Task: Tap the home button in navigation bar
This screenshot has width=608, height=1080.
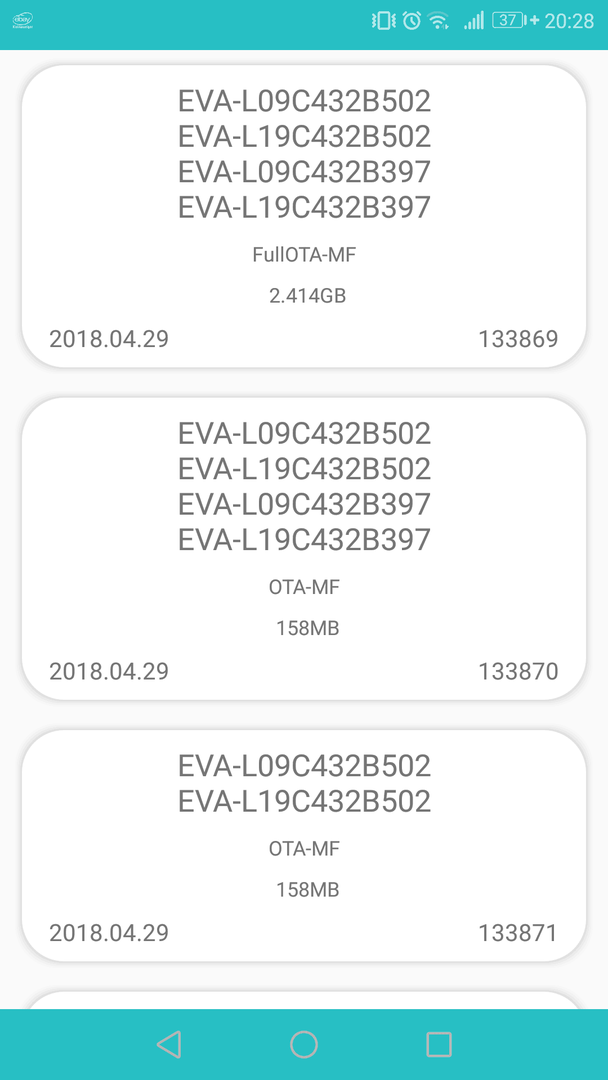Action: coord(304,1044)
